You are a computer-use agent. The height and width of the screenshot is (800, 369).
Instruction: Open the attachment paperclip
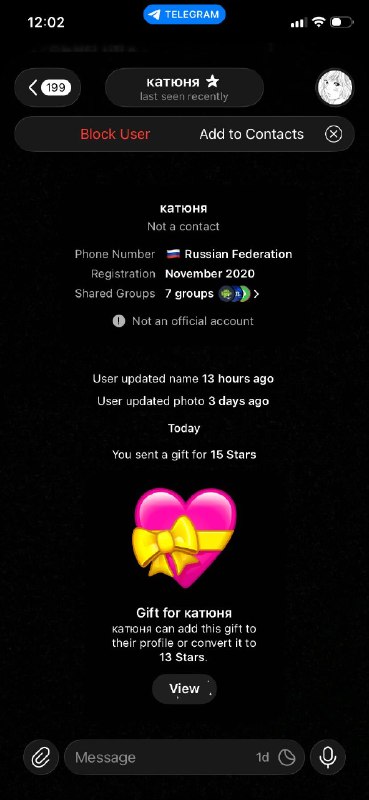41,757
